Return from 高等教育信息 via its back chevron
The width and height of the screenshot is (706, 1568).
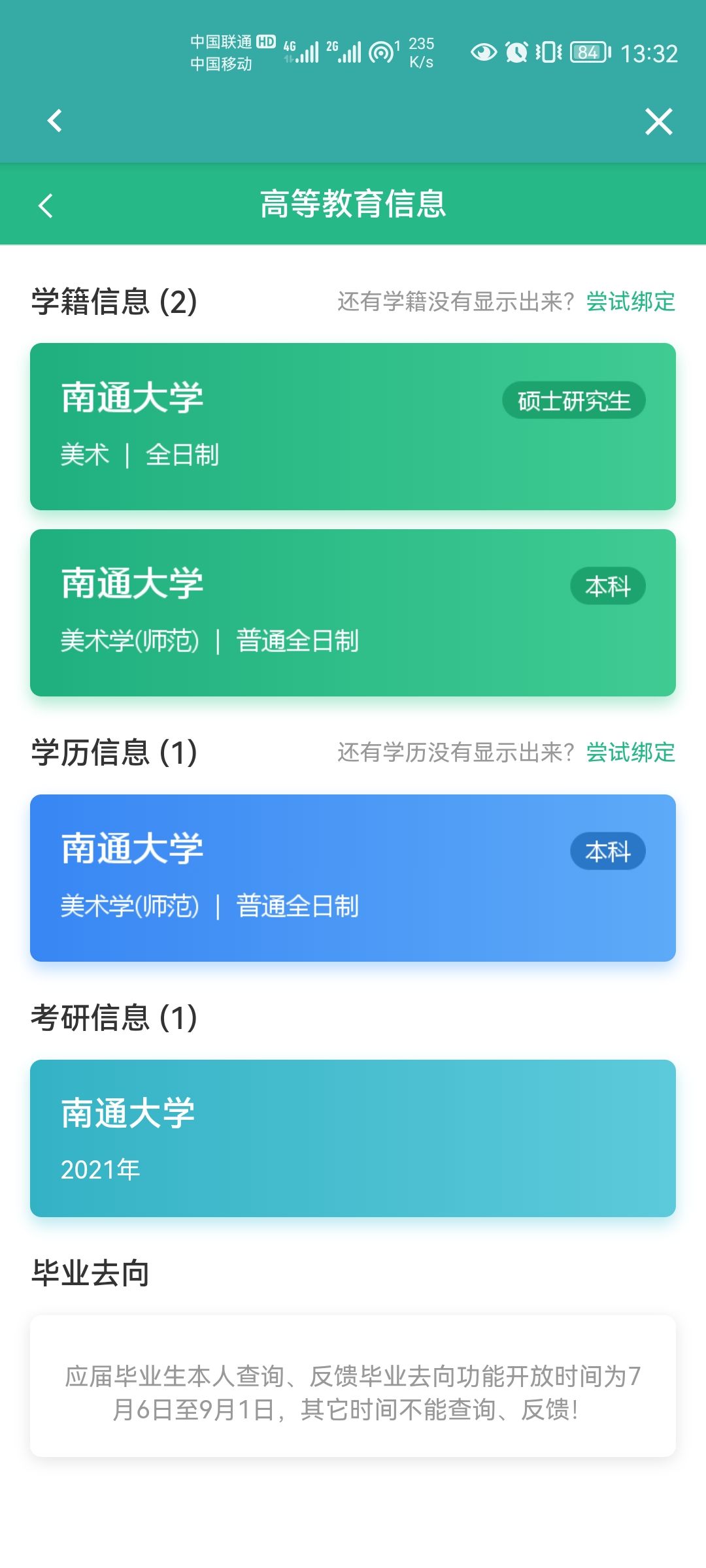46,205
